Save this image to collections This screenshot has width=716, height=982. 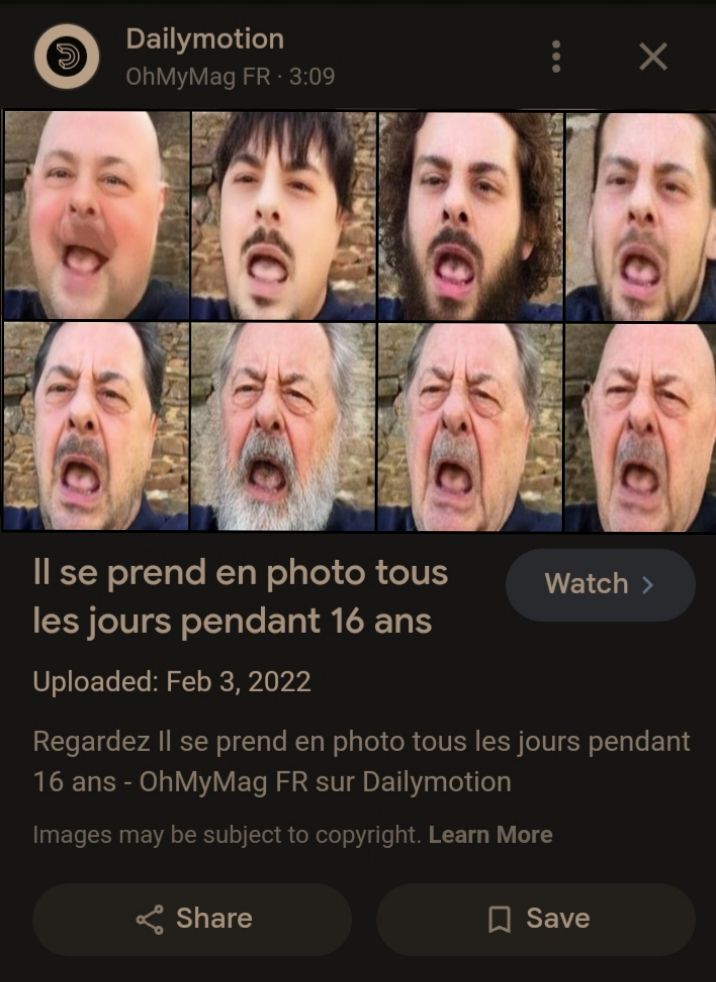click(x=536, y=919)
